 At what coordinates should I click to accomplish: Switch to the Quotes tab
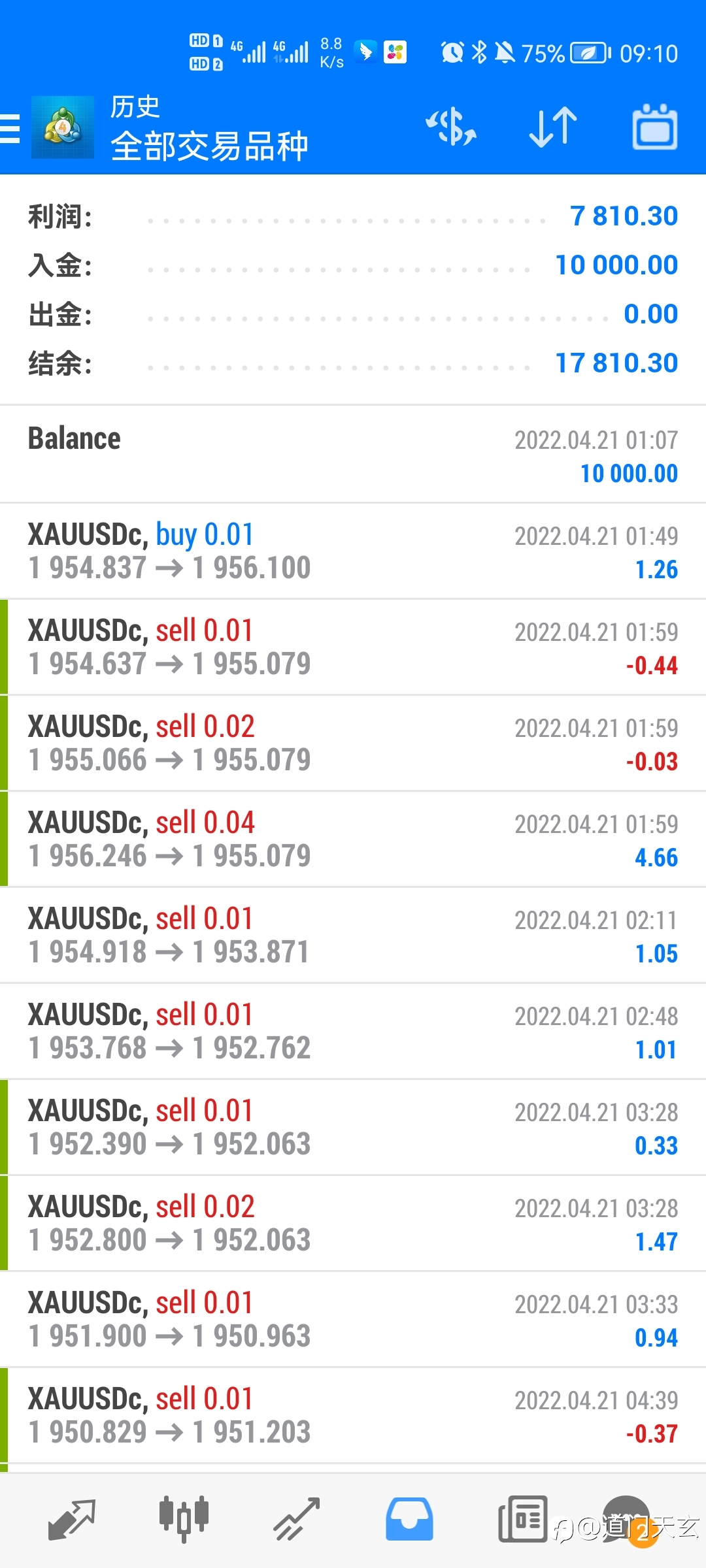pyautogui.click(x=72, y=1520)
